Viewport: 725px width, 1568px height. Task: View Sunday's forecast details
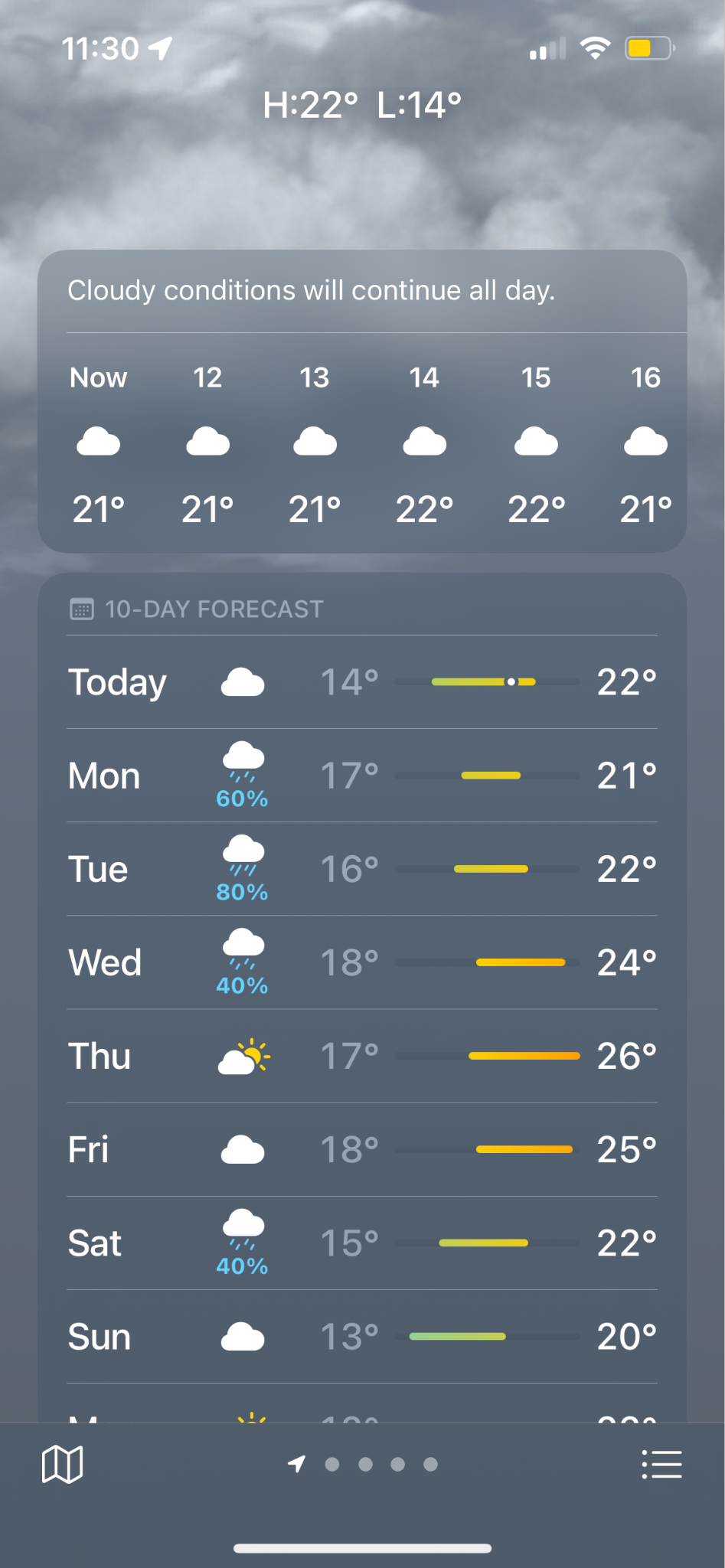pos(362,1337)
